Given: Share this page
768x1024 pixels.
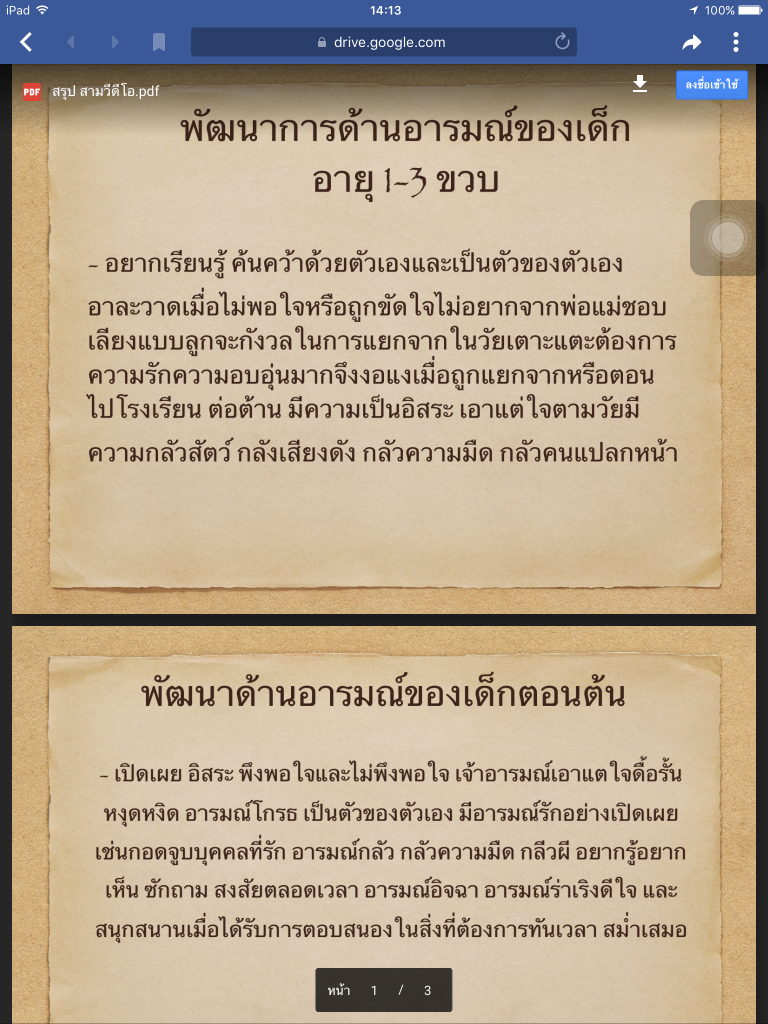Looking at the screenshot, I should pyautogui.click(x=692, y=42).
